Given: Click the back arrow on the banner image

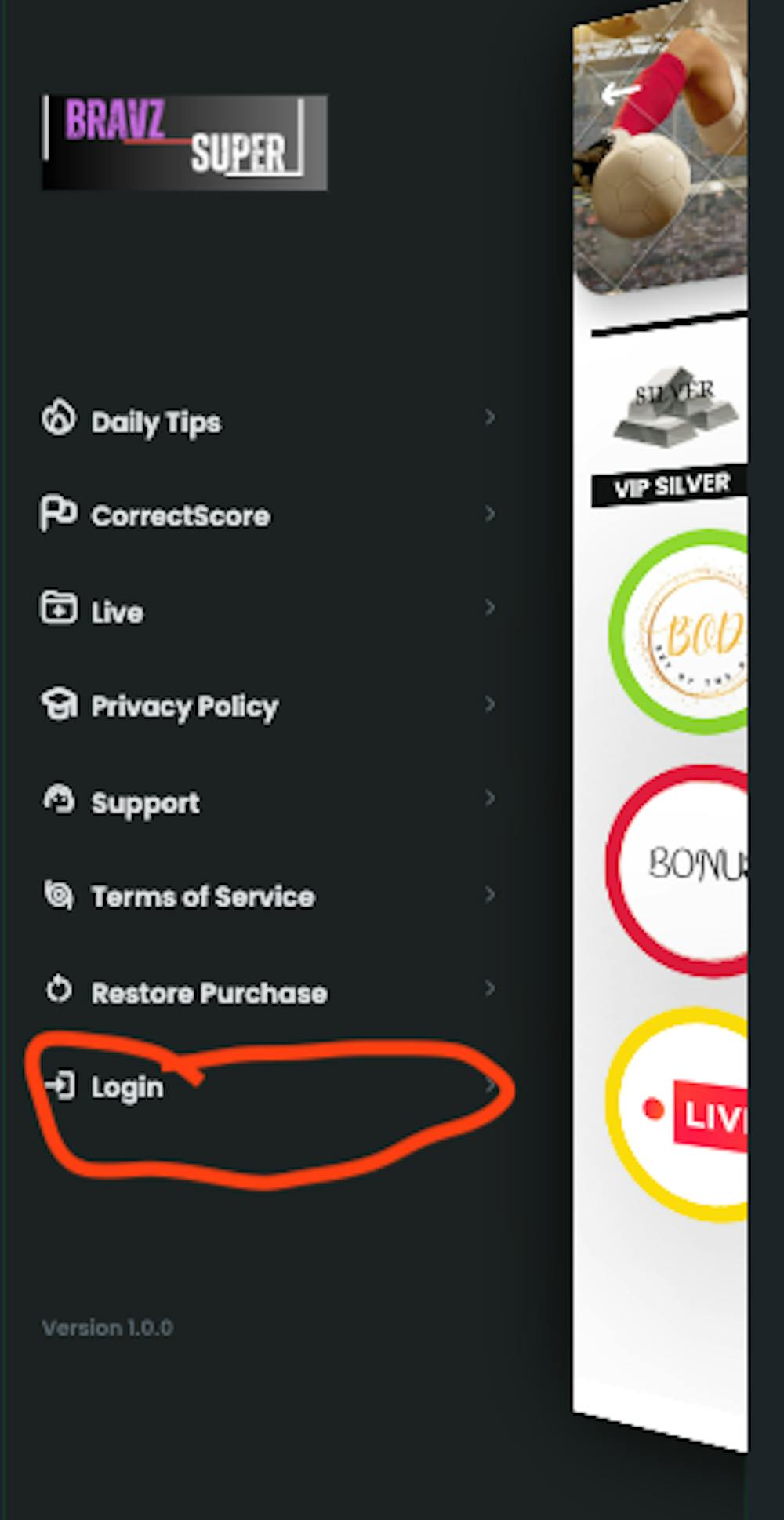Looking at the screenshot, I should 617,92.
